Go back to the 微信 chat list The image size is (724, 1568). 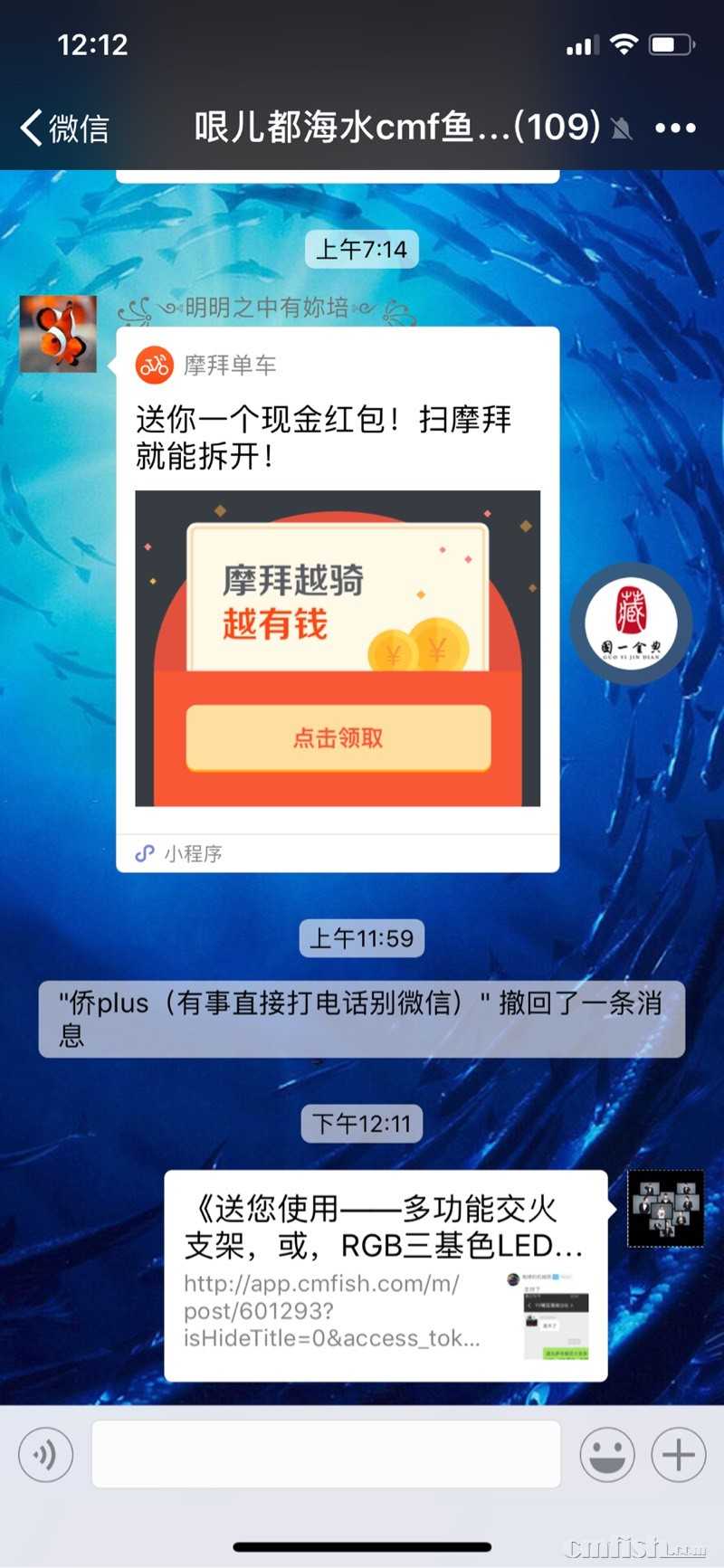pos(63,128)
